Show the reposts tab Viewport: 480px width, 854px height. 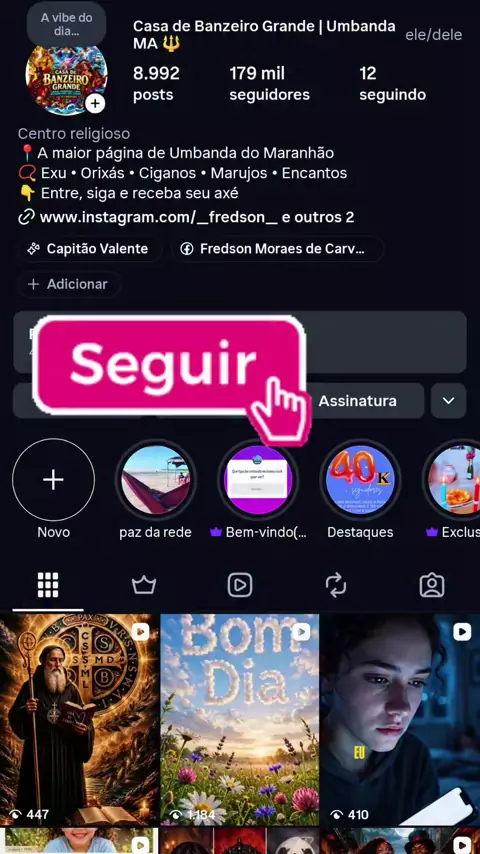click(x=336, y=585)
